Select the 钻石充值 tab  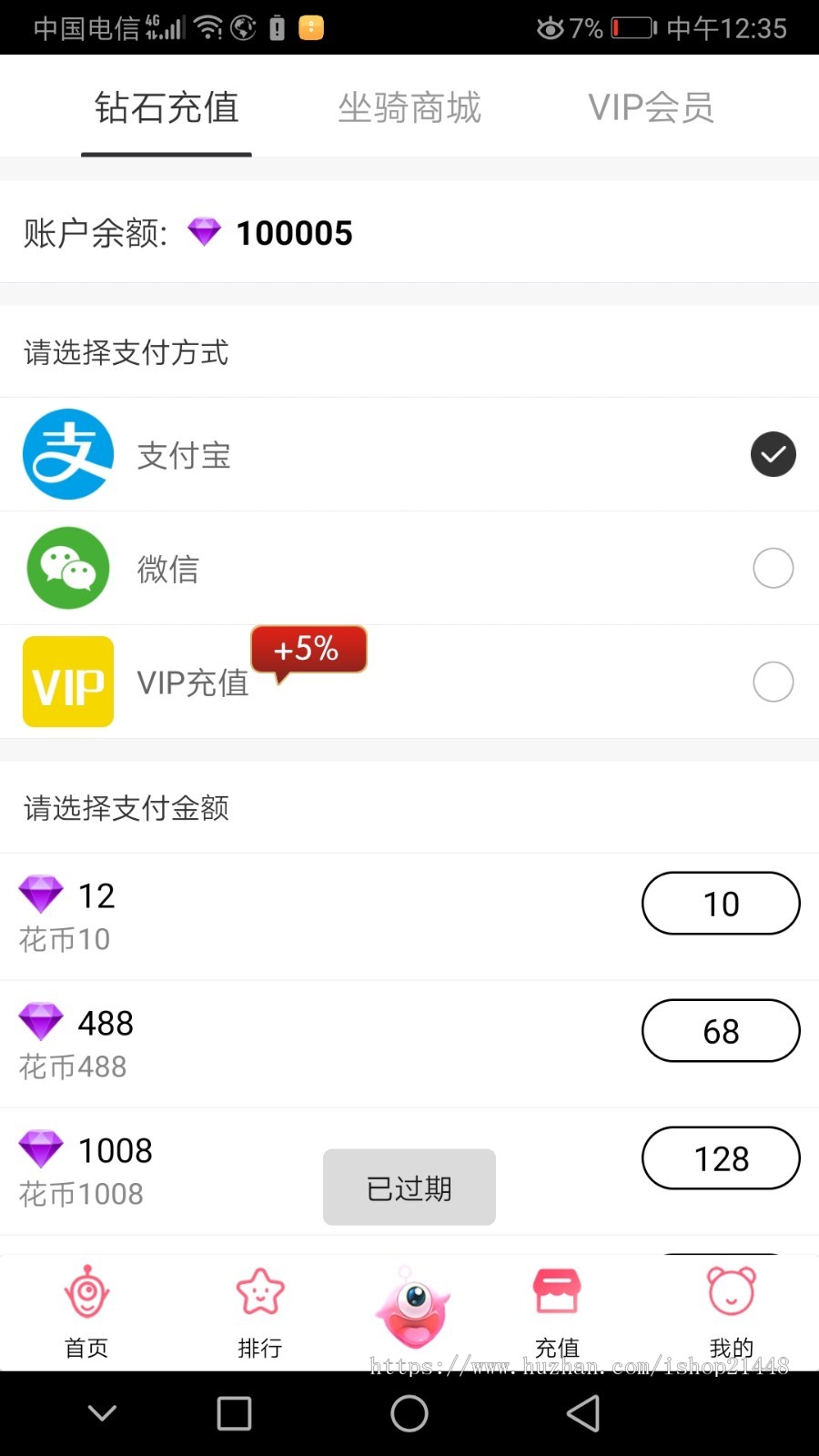pyautogui.click(x=167, y=107)
